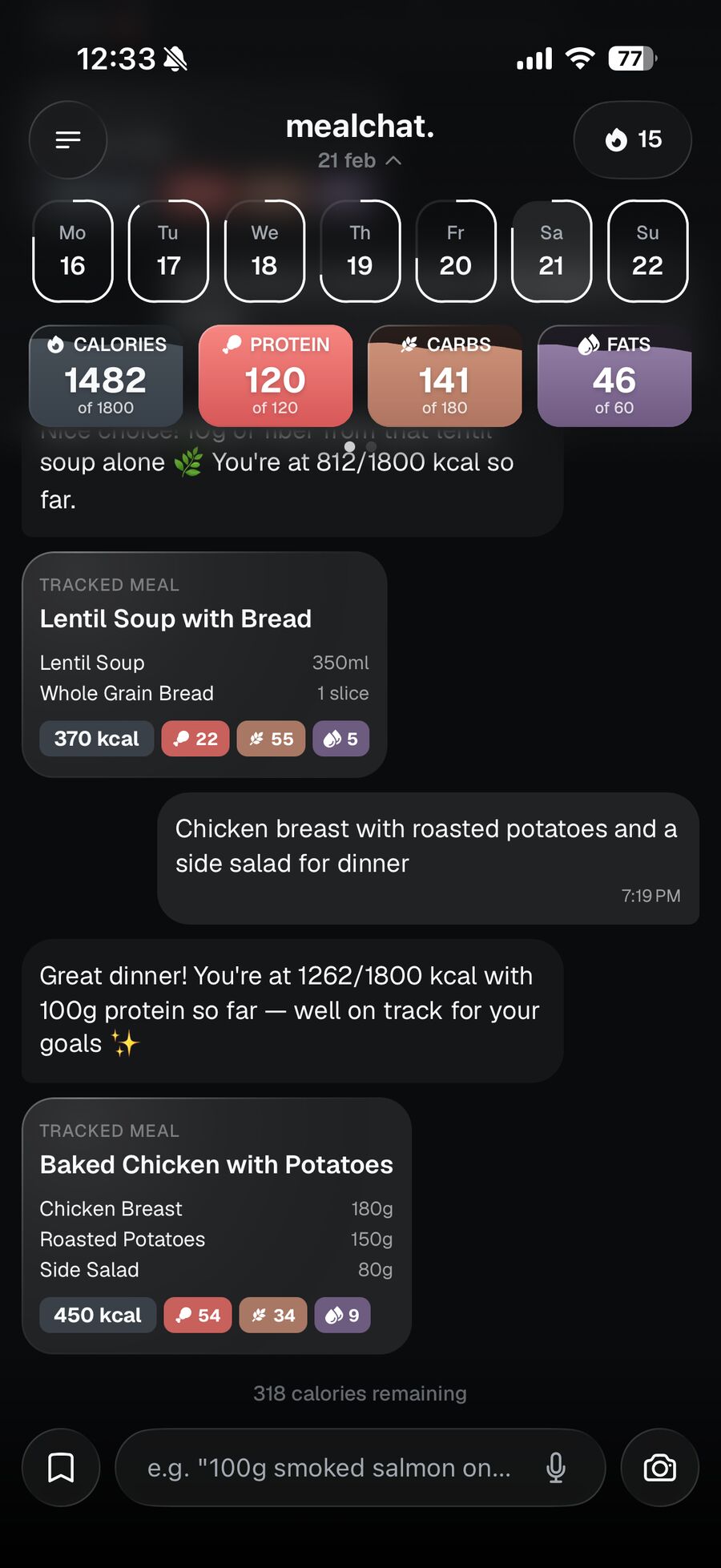Tap the 370 kcal badge on the soup meal
Viewport: 721px width, 1568px height.
pyautogui.click(x=96, y=738)
